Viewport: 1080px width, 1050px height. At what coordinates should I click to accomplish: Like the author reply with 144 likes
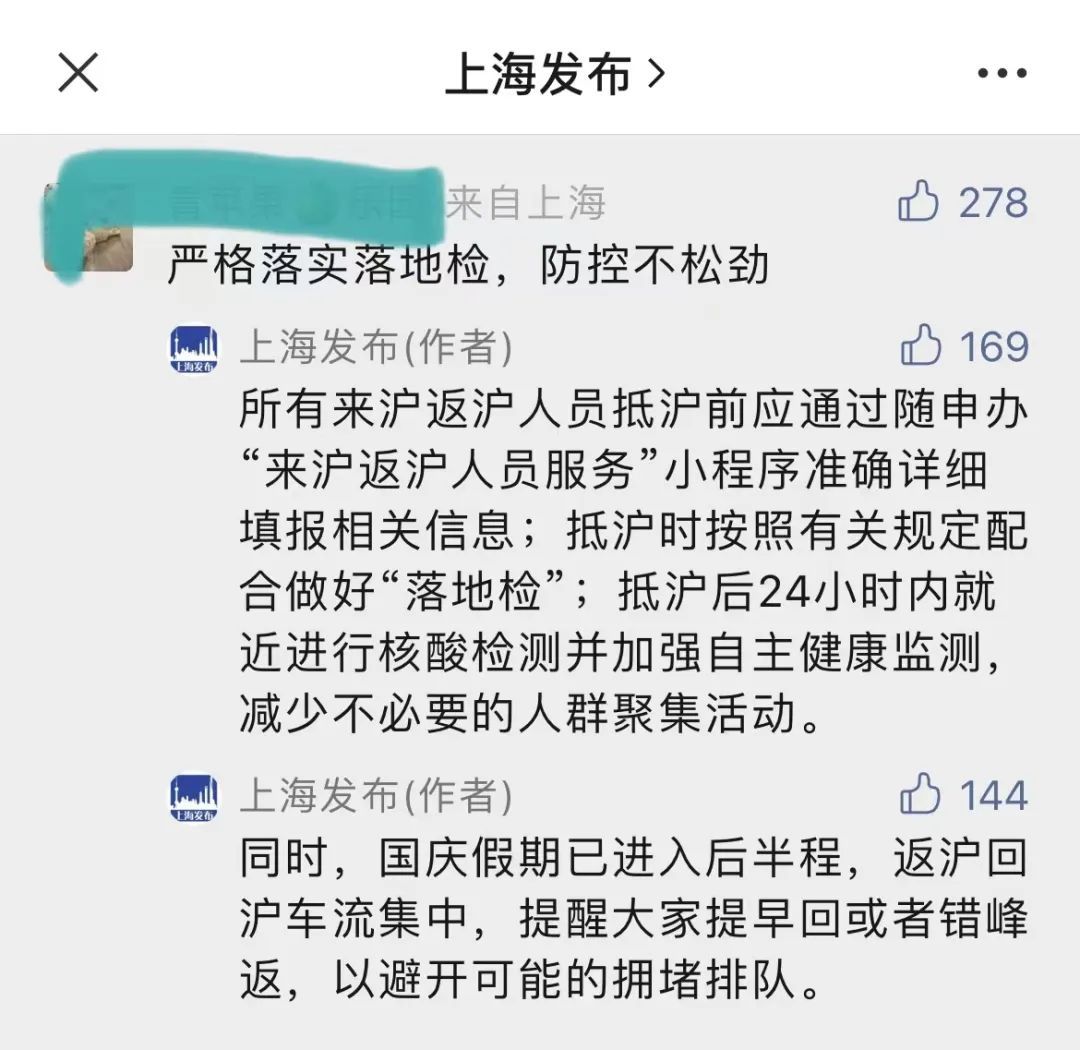(x=920, y=794)
